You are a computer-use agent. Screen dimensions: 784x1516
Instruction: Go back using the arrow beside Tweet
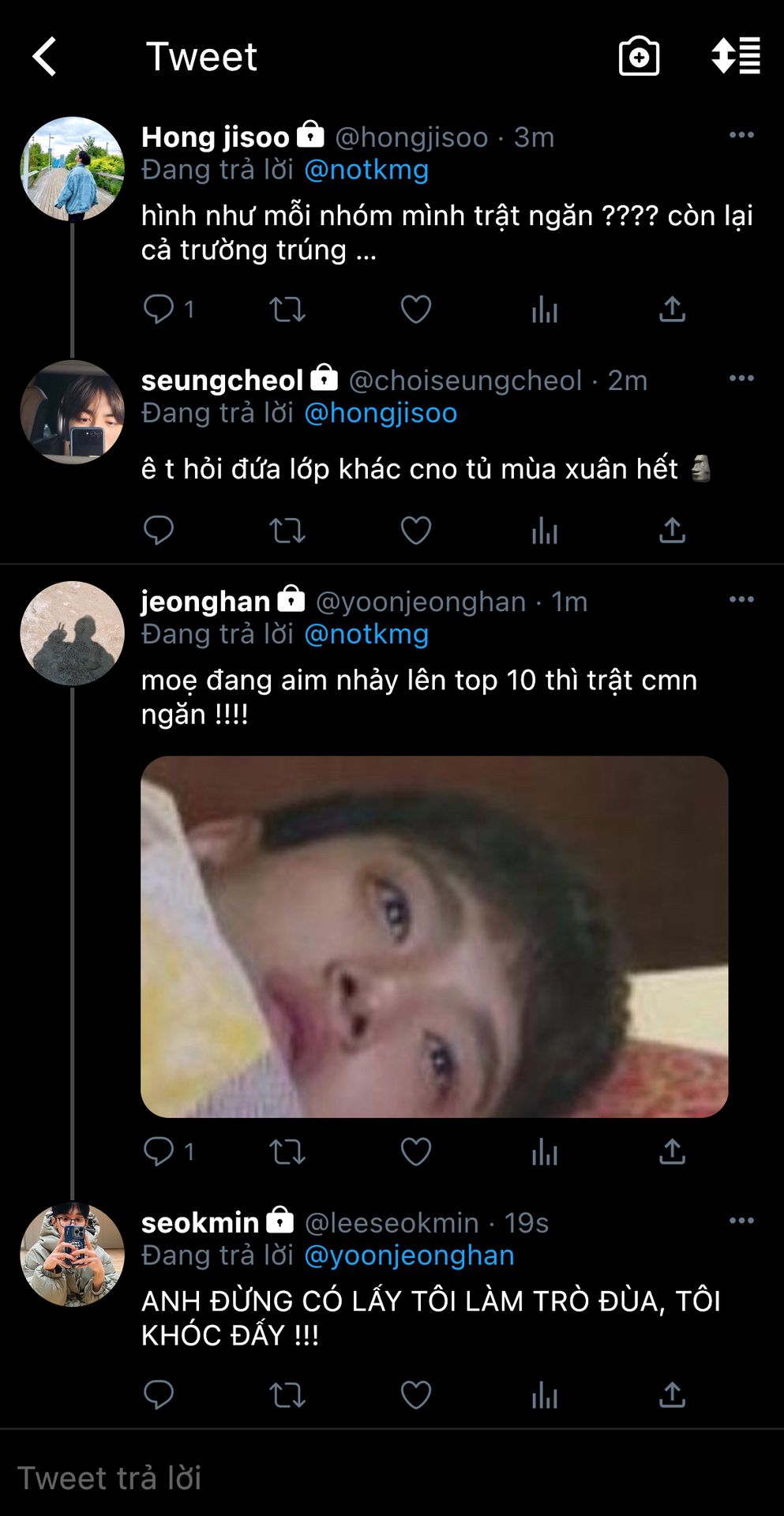44,57
